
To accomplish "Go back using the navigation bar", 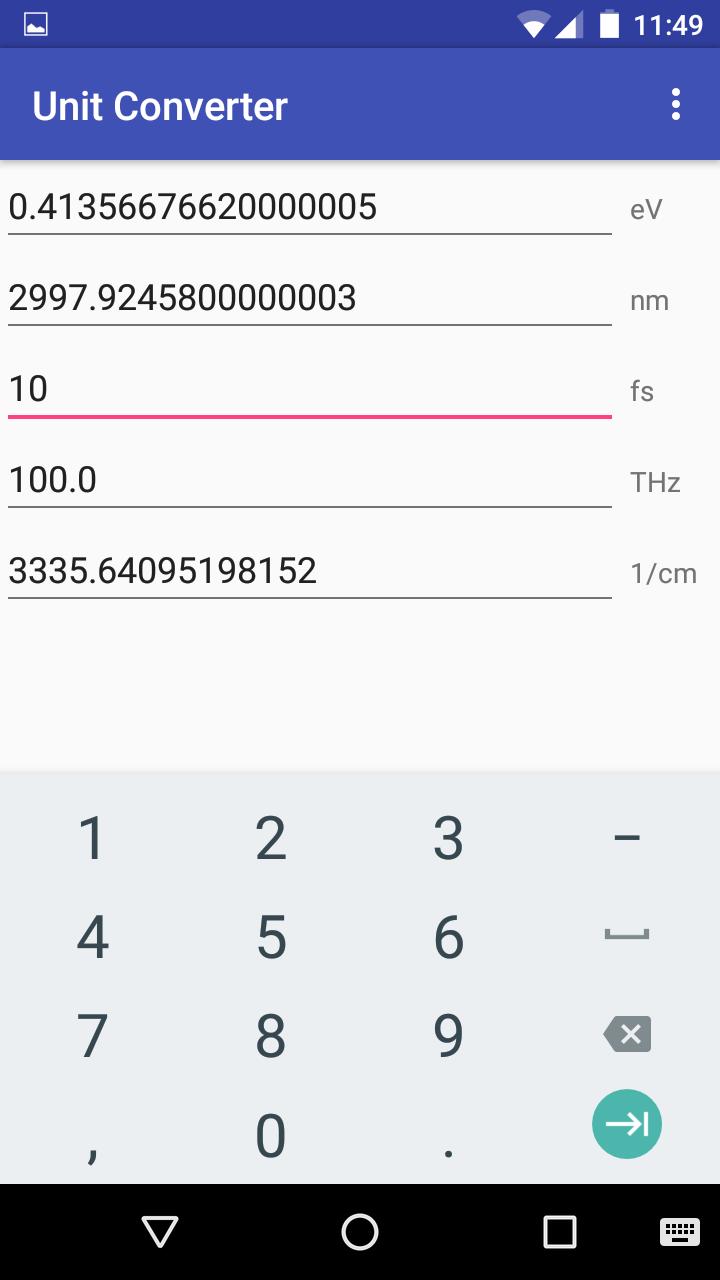I will point(160,1232).
